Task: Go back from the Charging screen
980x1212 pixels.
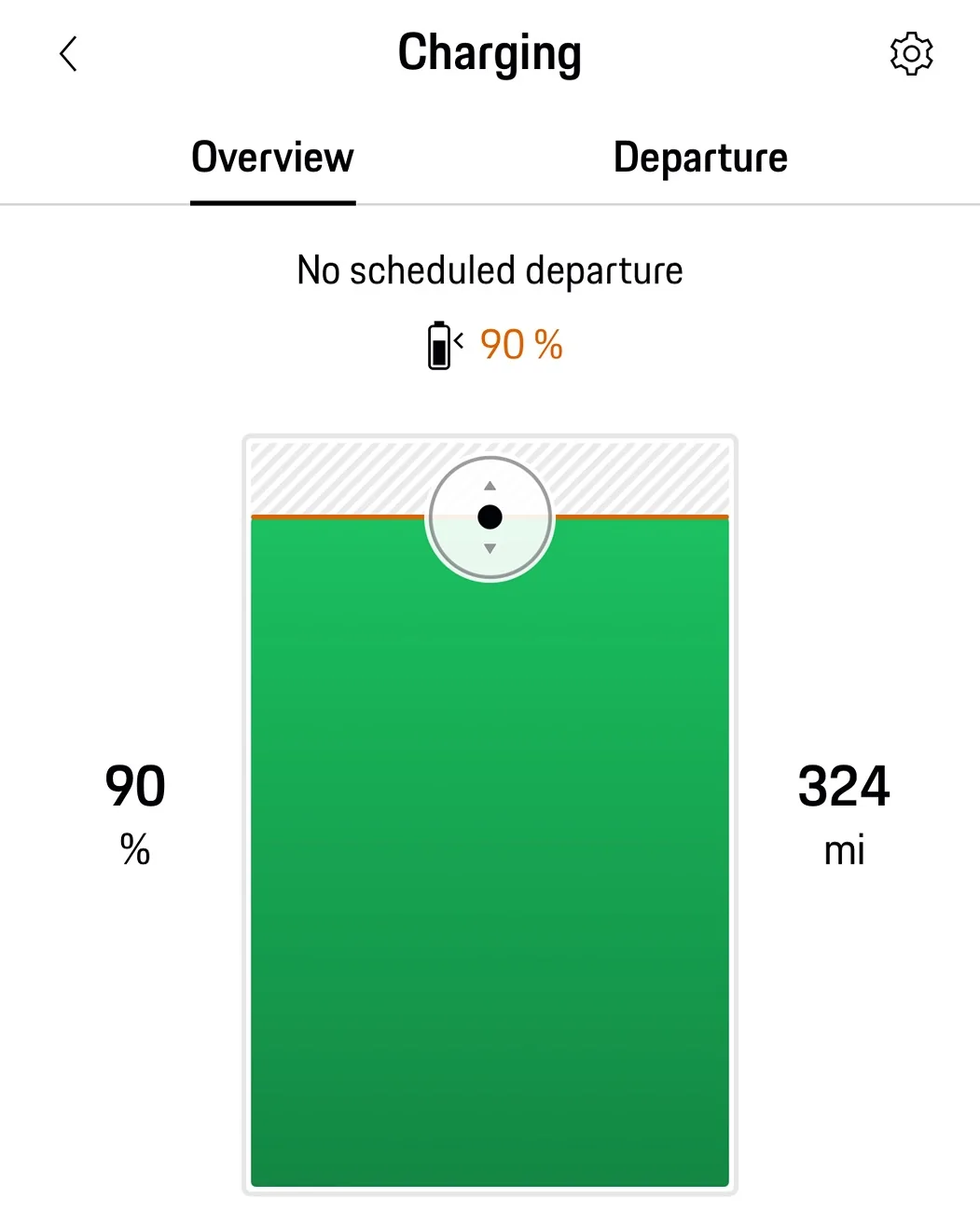Action: tap(68, 54)
